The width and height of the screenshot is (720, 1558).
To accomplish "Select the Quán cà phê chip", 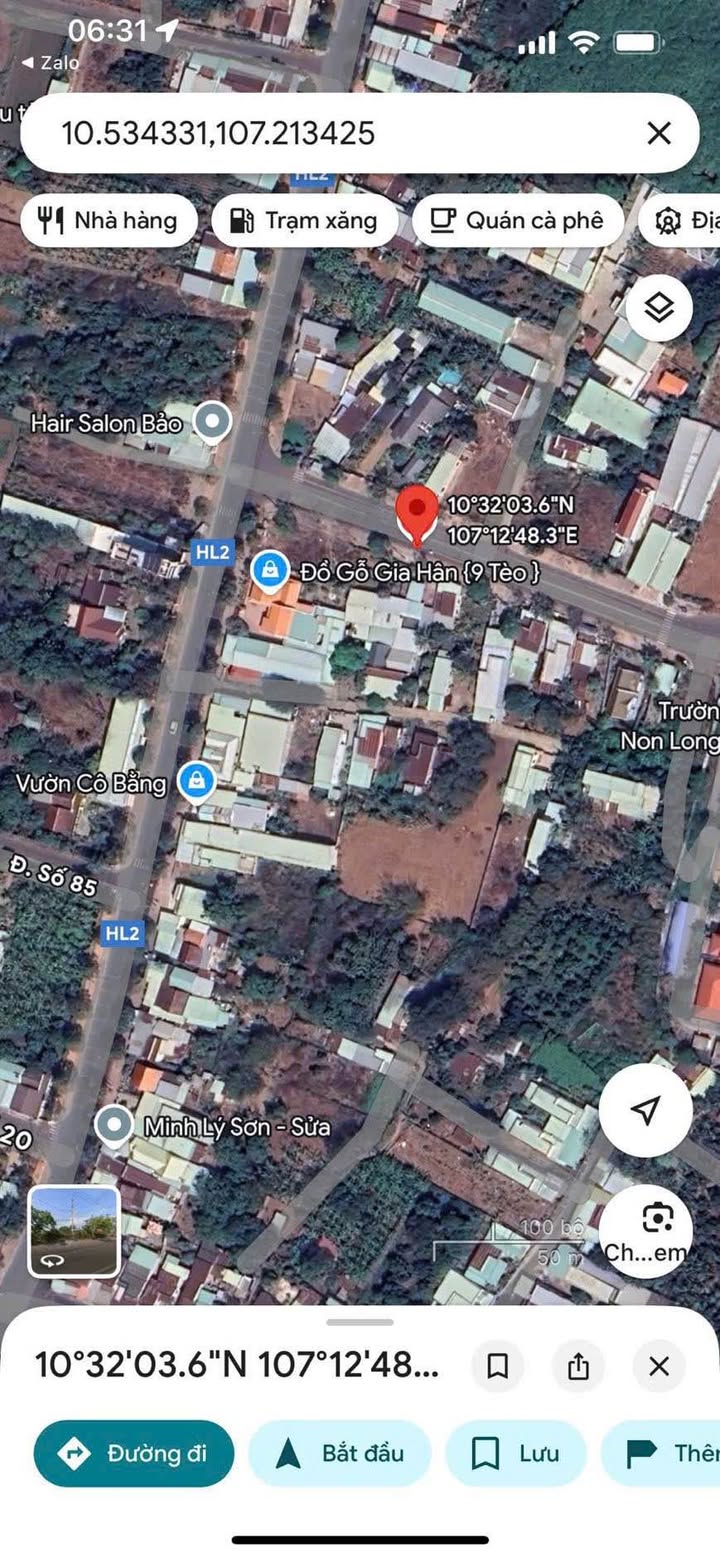I will pyautogui.click(x=518, y=221).
